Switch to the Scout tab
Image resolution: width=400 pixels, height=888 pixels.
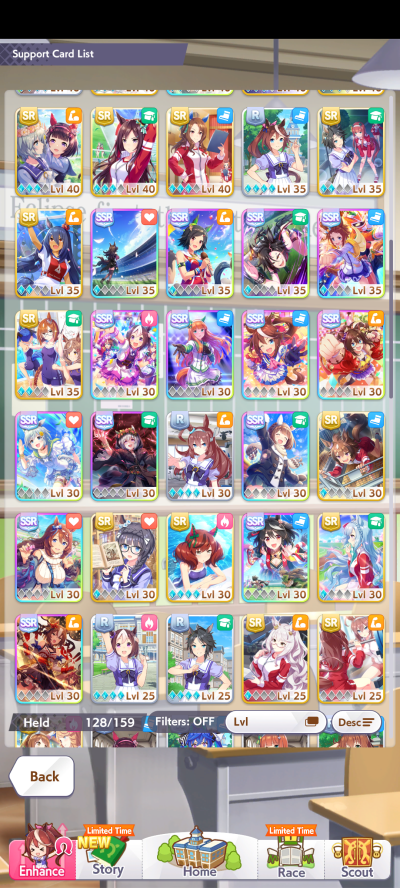click(x=357, y=855)
